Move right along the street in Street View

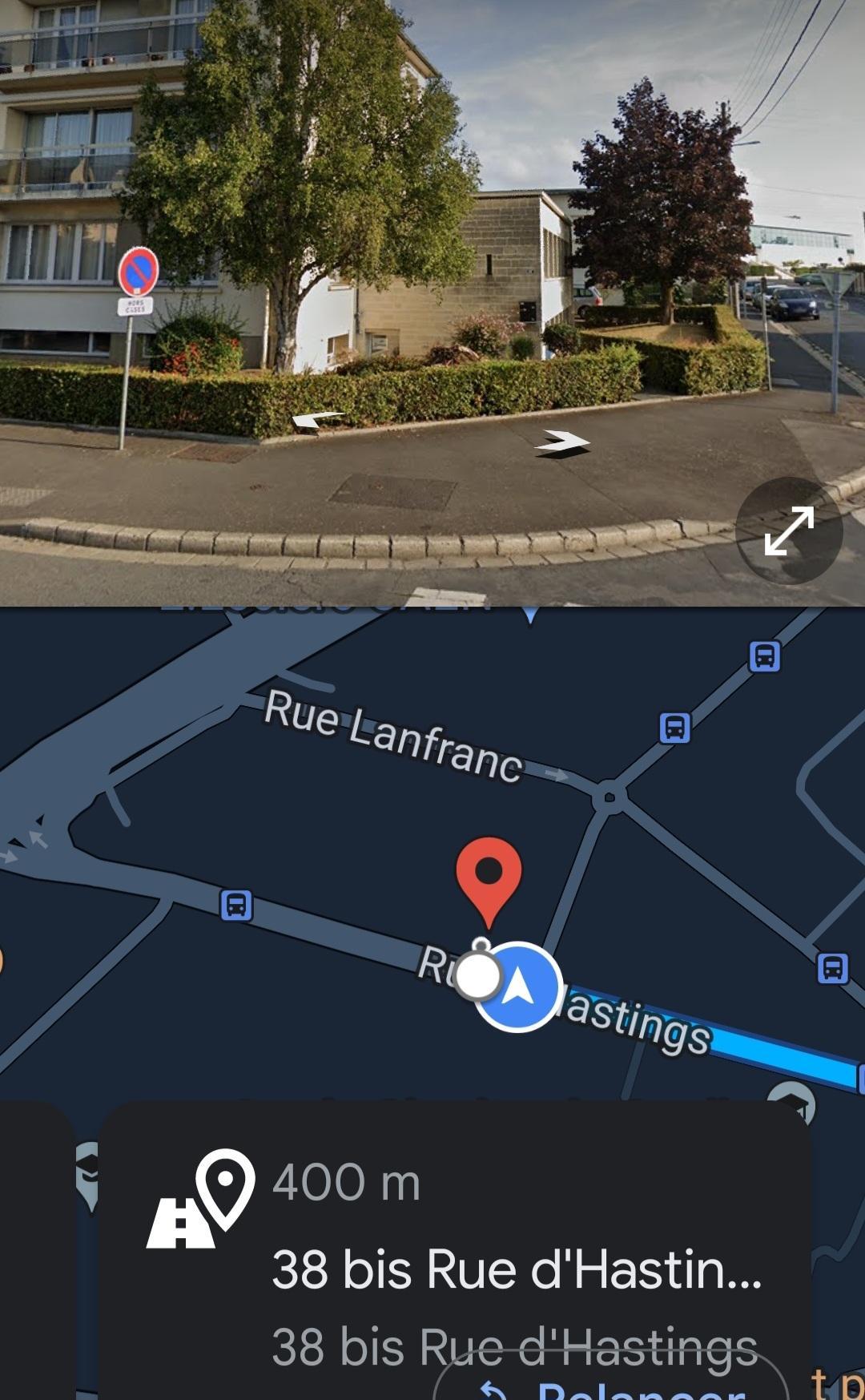[563, 442]
